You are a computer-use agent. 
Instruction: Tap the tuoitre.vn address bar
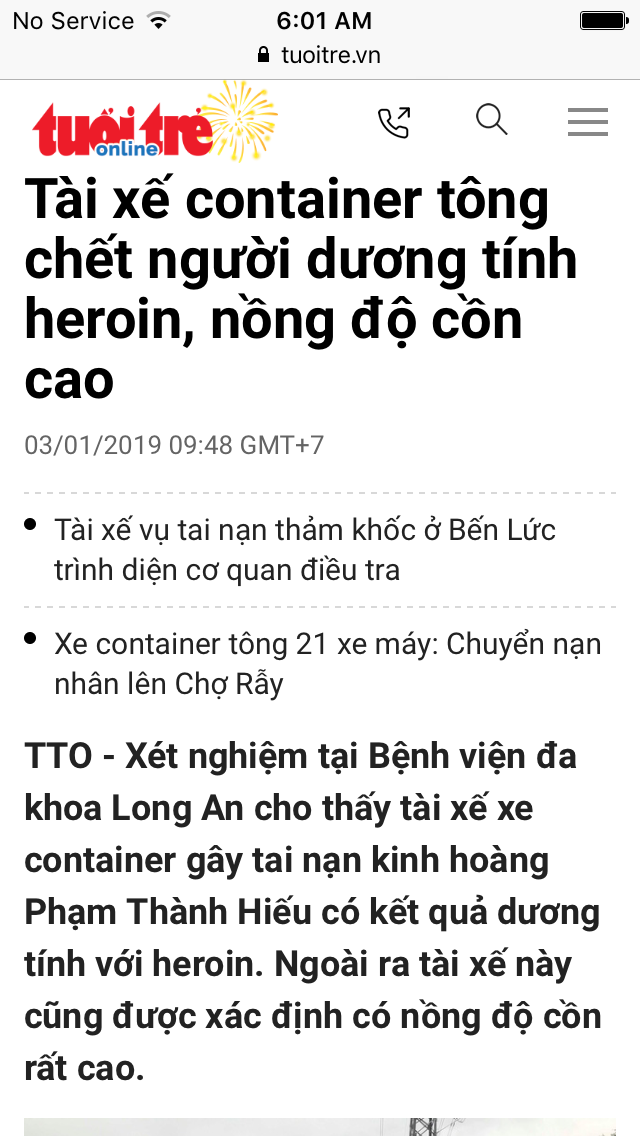pyautogui.click(x=320, y=56)
